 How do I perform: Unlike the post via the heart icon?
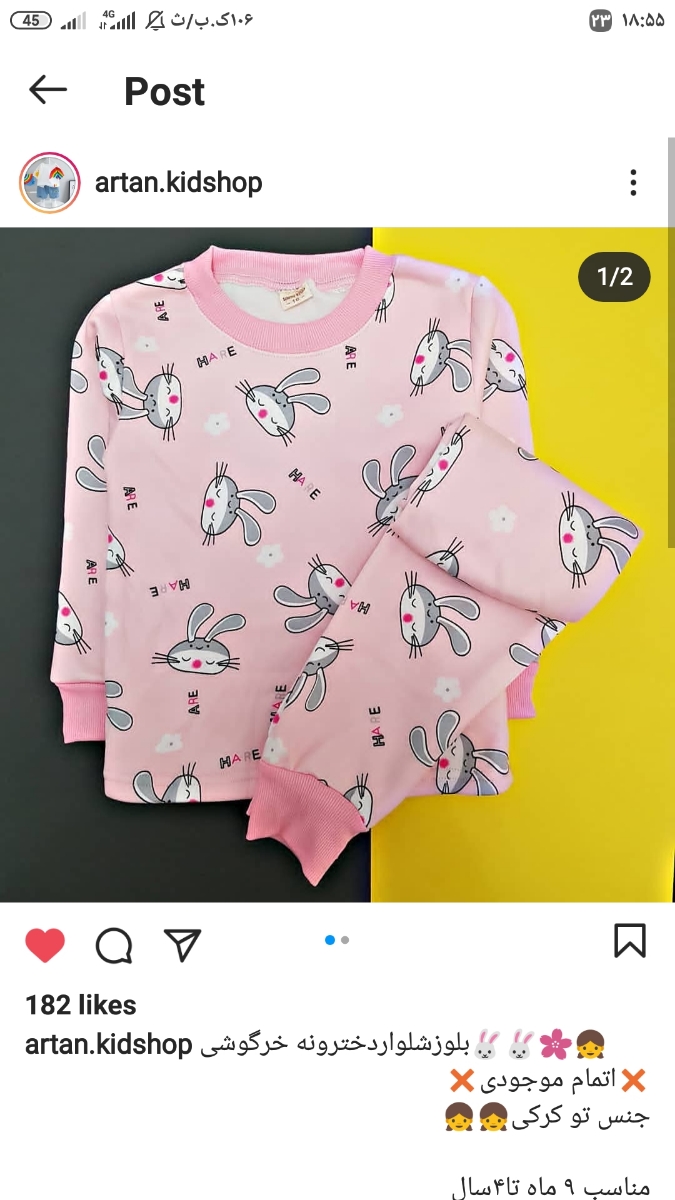pos(45,944)
